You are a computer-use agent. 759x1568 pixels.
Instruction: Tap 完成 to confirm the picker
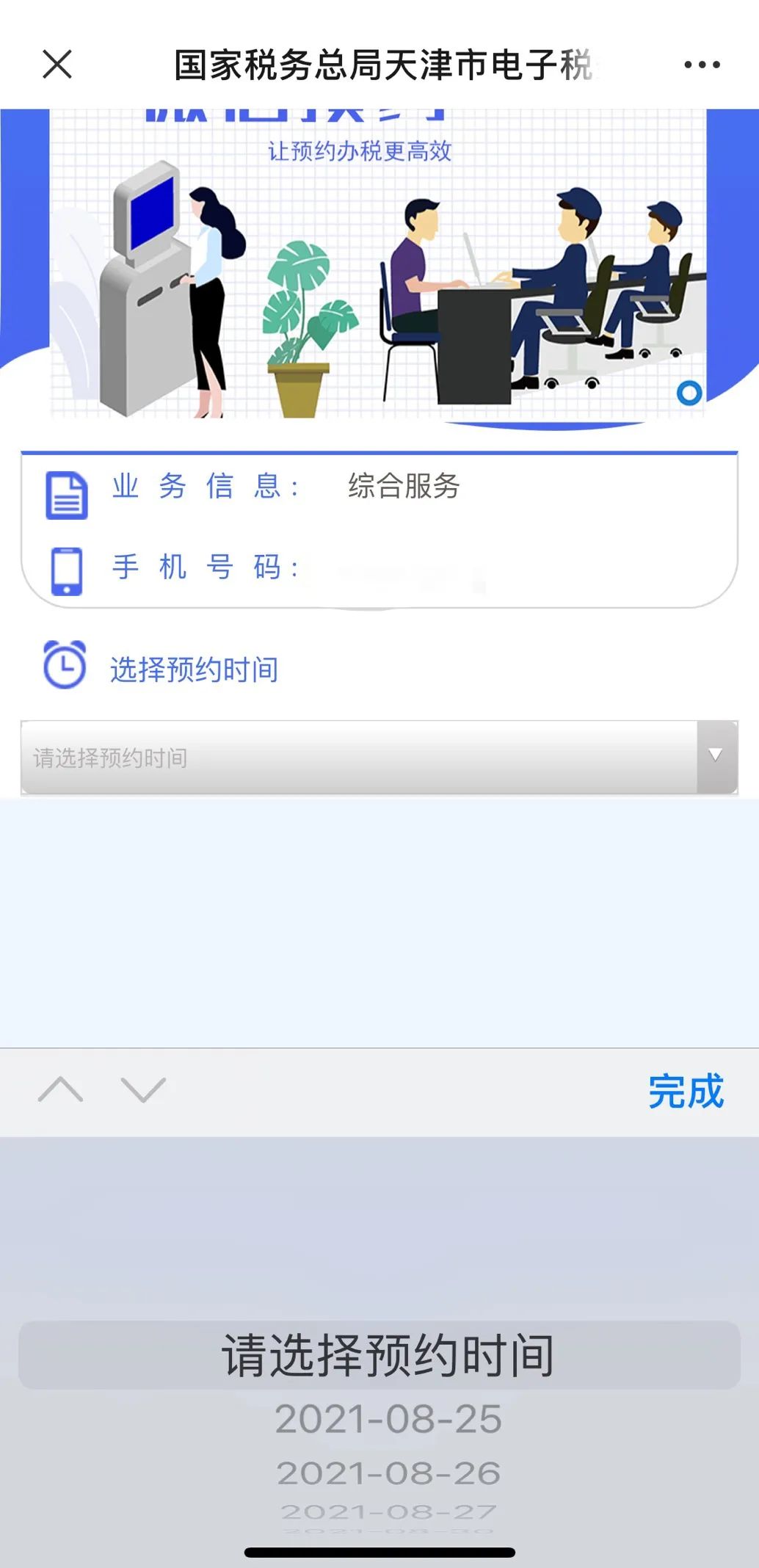(x=686, y=1092)
